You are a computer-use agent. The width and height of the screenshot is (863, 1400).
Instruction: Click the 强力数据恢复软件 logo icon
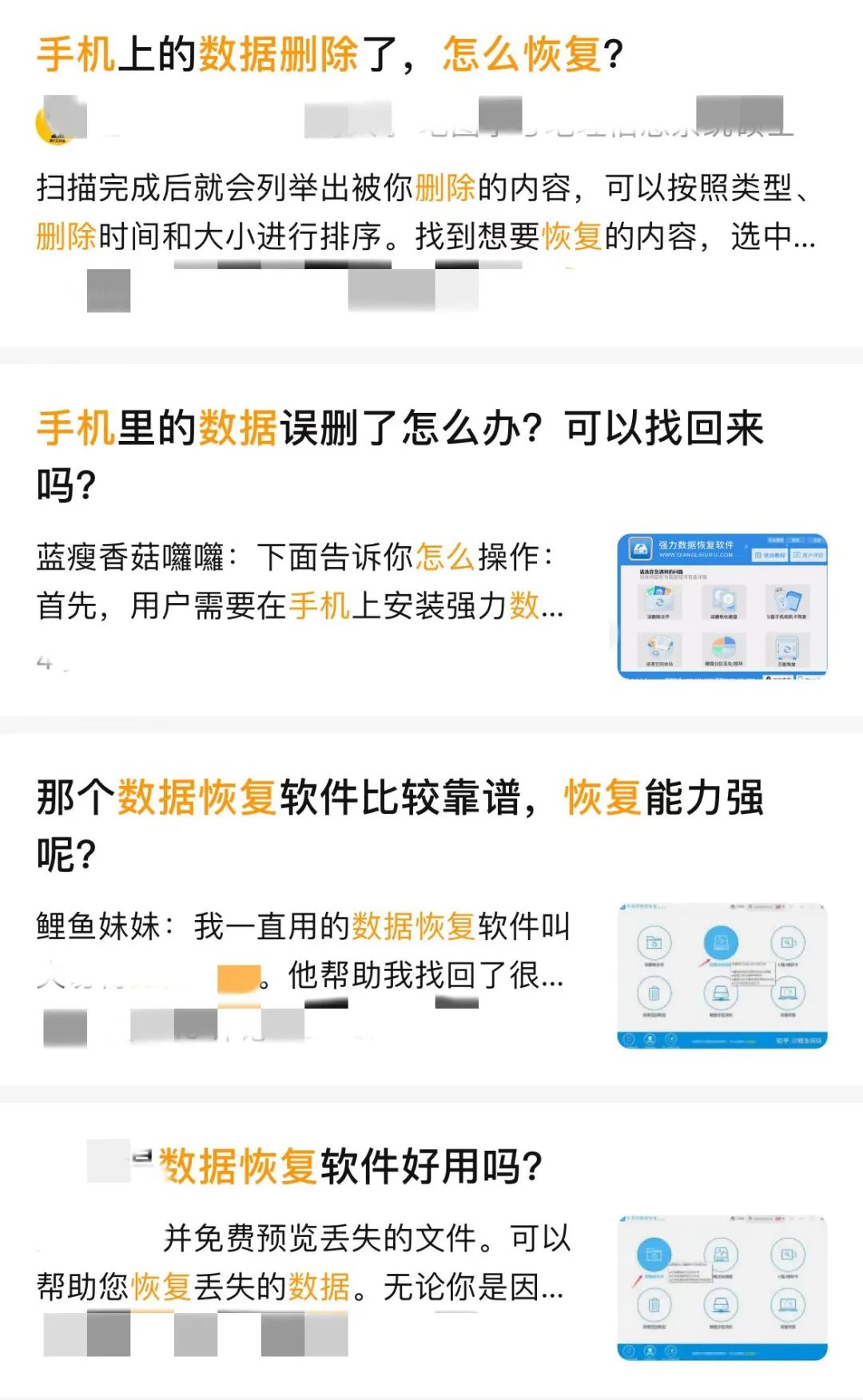640,549
